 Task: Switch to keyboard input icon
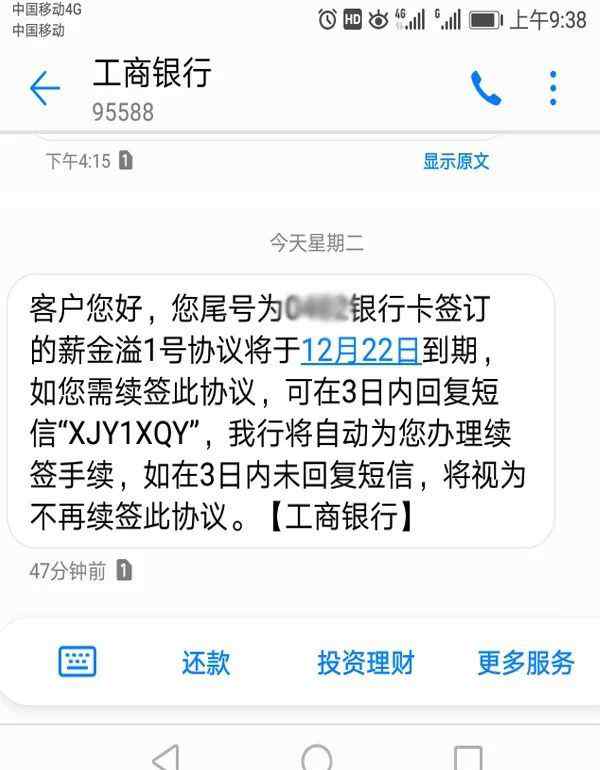[77, 661]
